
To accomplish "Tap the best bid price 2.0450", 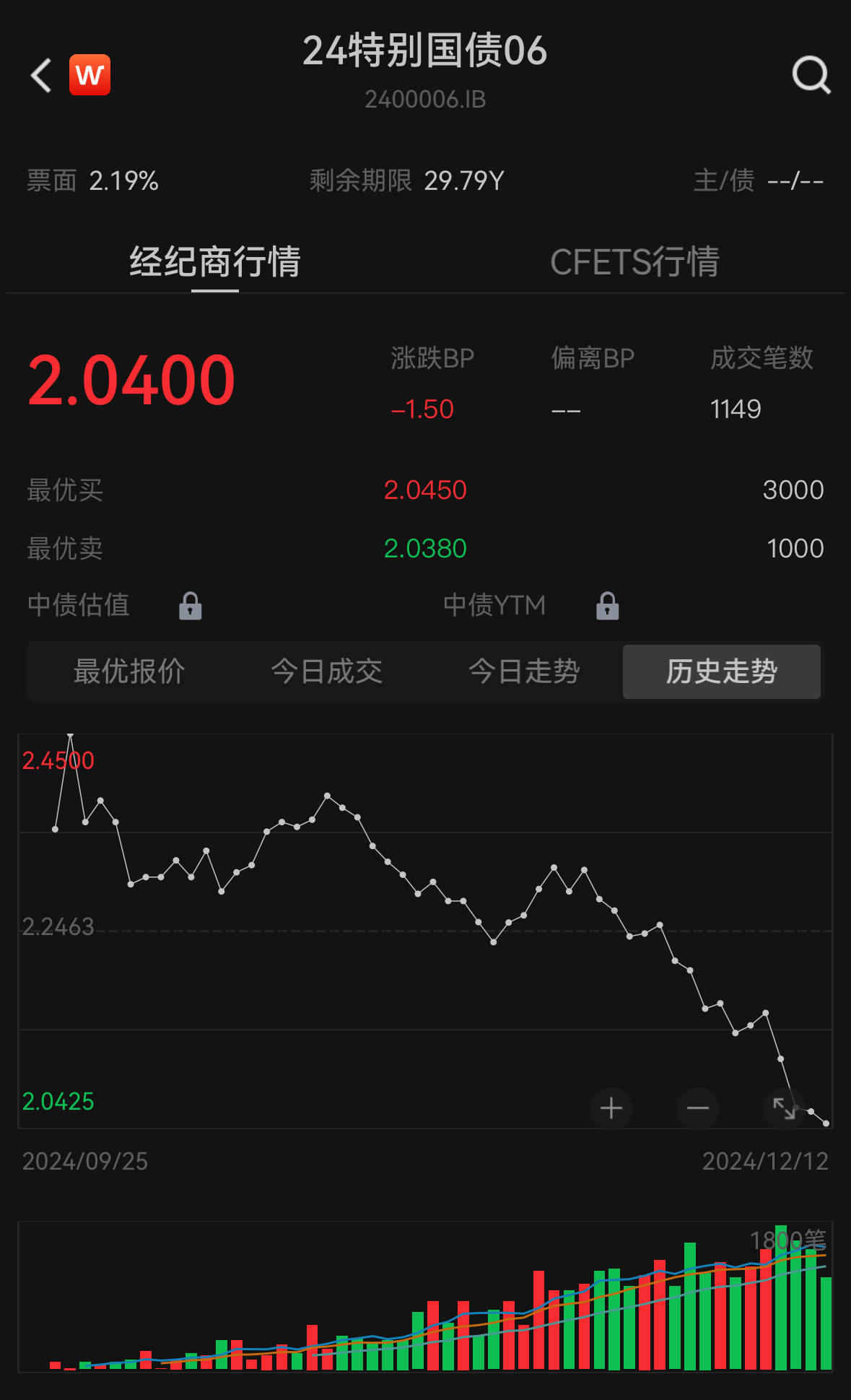I will coord(425,490).
